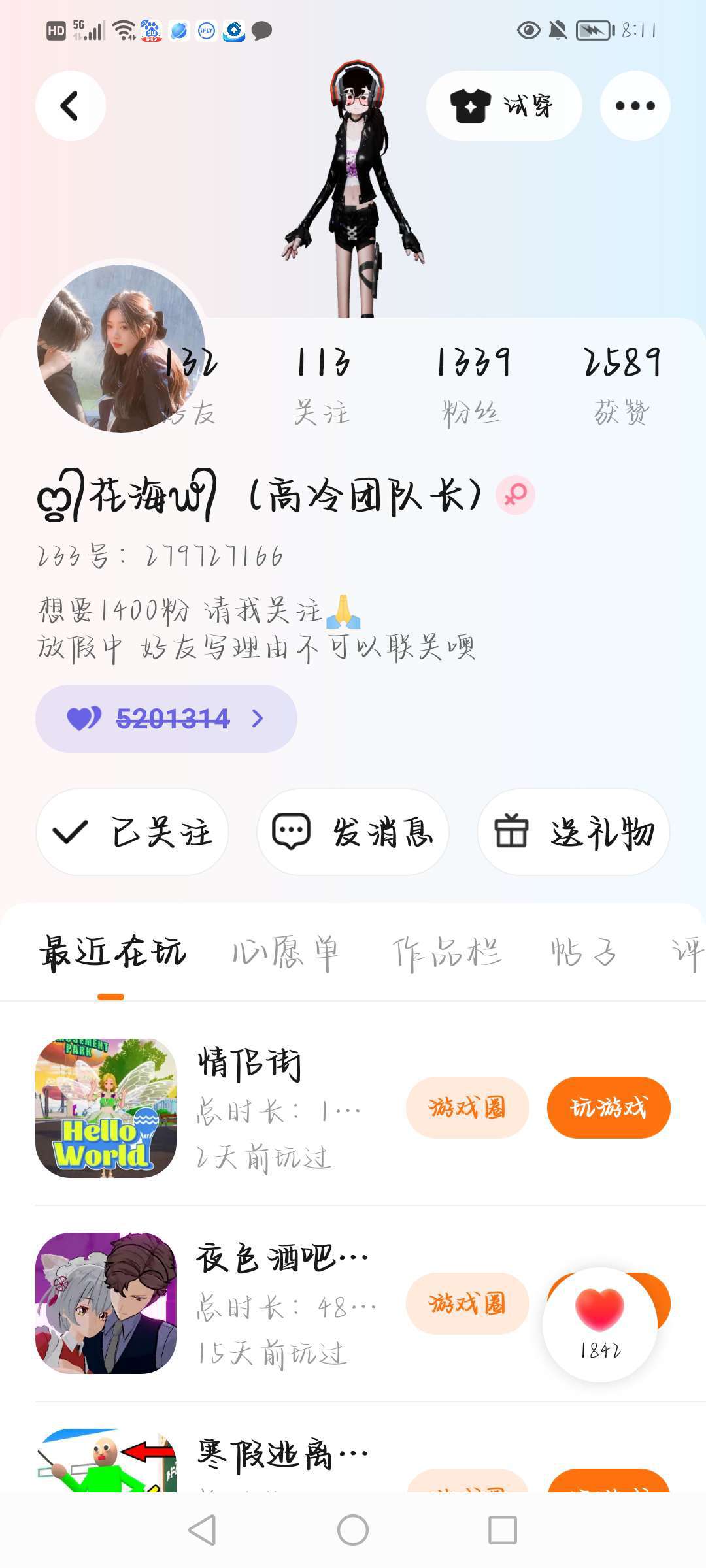The image size is (706, 1568).
Task: Tap 玩游戏 to play 情侣街
Action: coord(609,1107)
